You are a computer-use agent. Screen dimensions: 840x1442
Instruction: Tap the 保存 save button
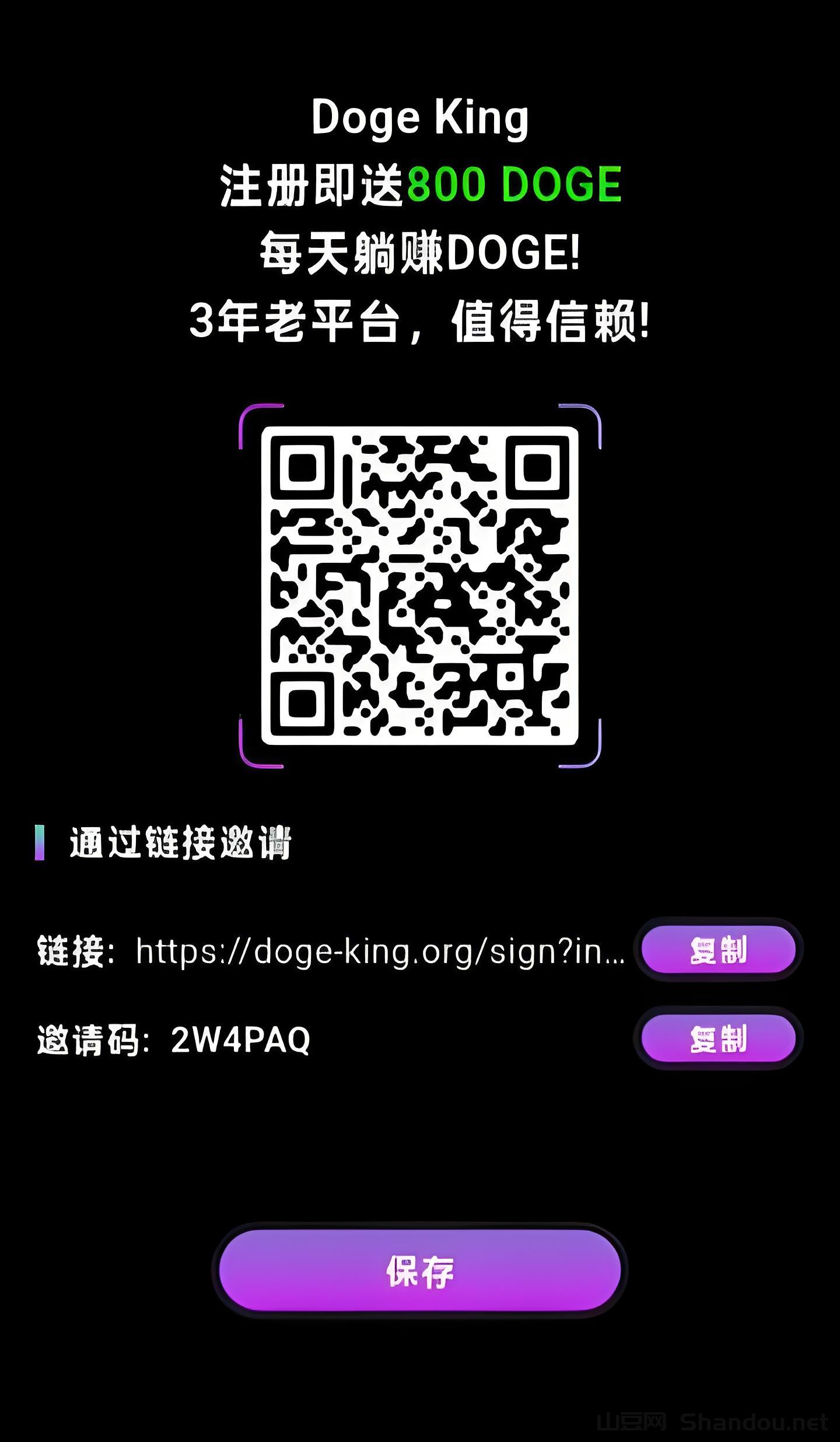tap(419, 1271)
